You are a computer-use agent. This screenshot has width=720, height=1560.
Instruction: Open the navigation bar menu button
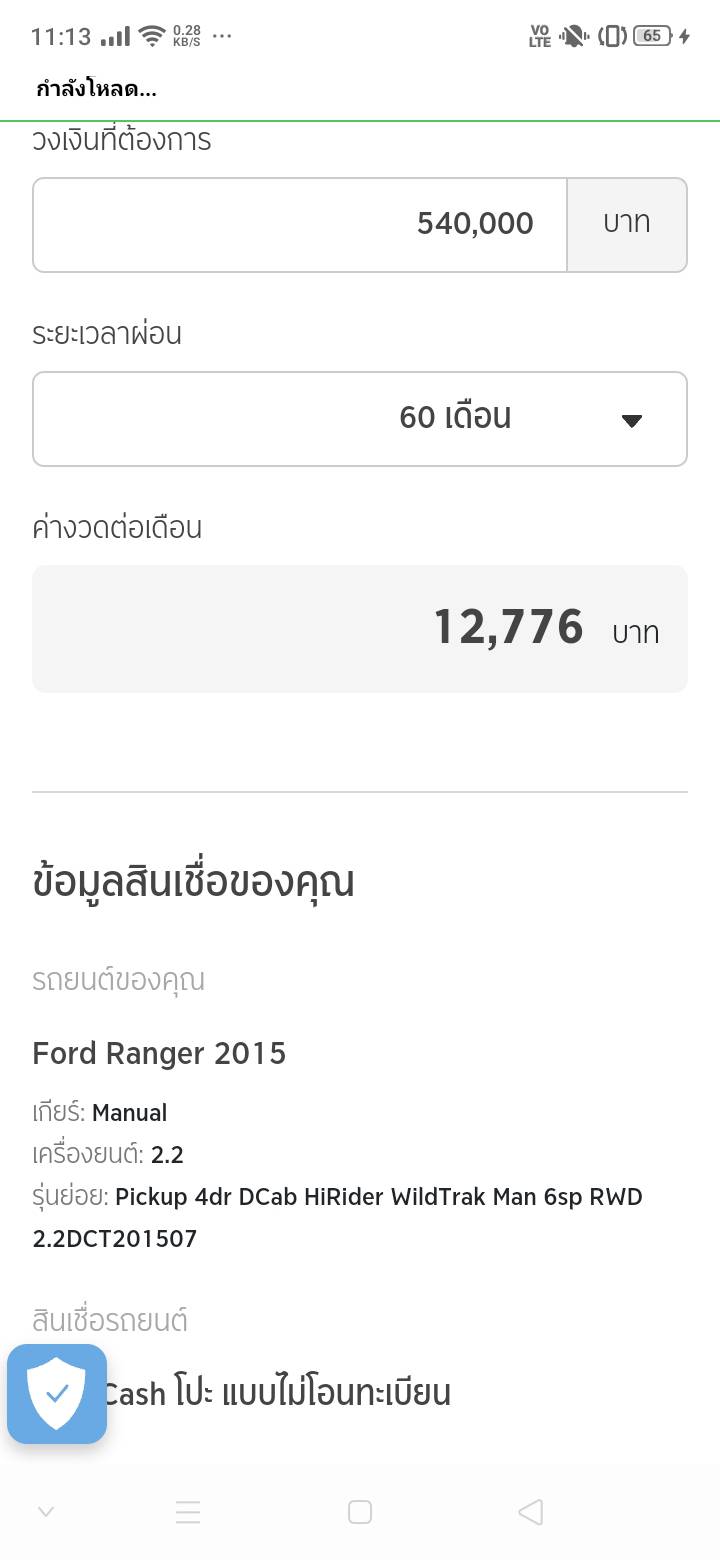pyautogui.click(x=188, y=1512)
